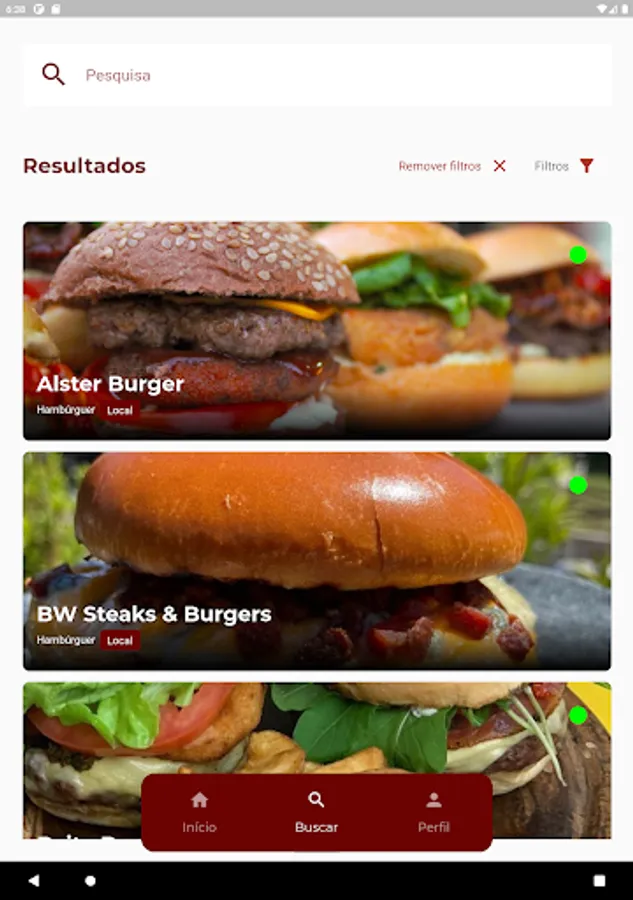
Task: Switch to the Perfil tab
Action: click(x=434, y=812)
